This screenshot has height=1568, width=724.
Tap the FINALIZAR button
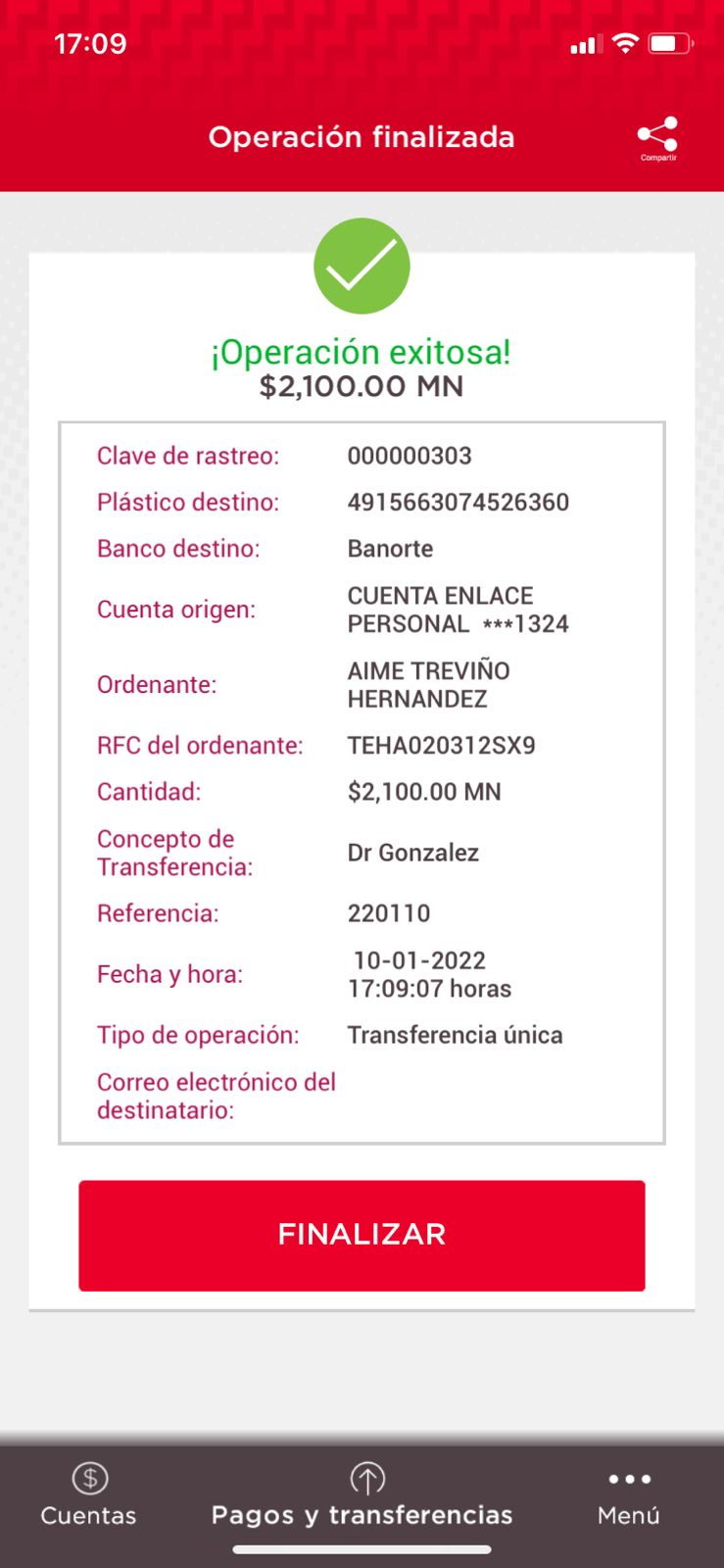point(362,1235)
